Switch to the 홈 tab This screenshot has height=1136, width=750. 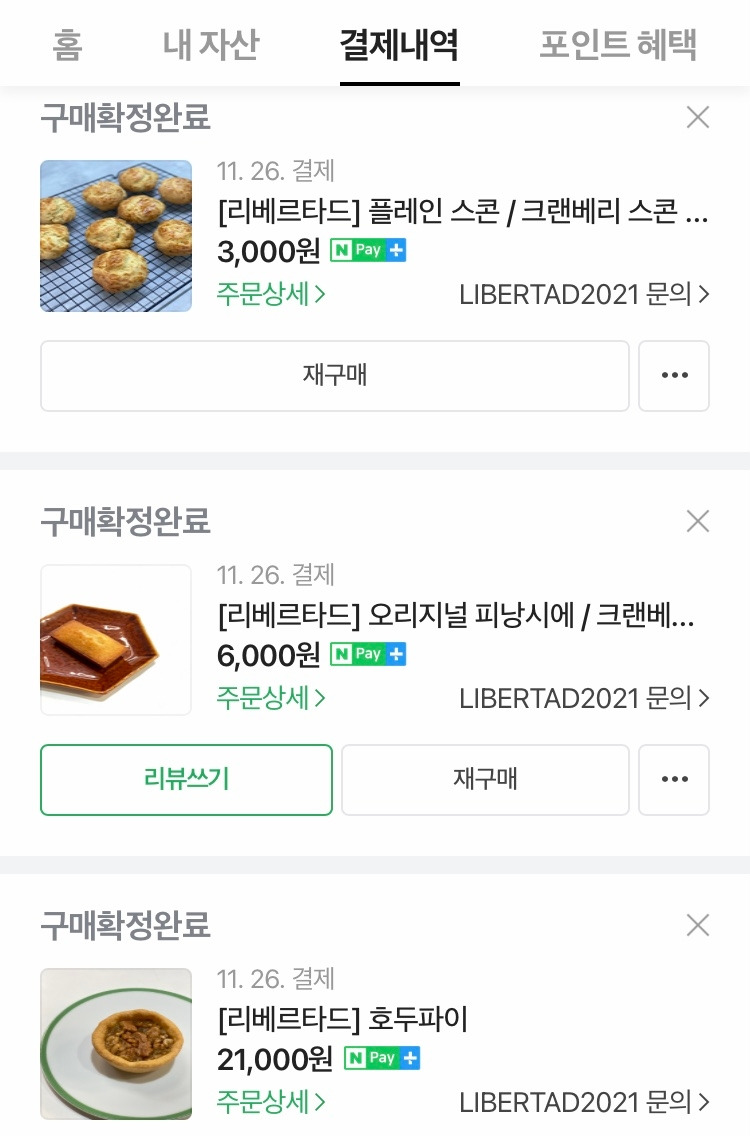(67, 45)
